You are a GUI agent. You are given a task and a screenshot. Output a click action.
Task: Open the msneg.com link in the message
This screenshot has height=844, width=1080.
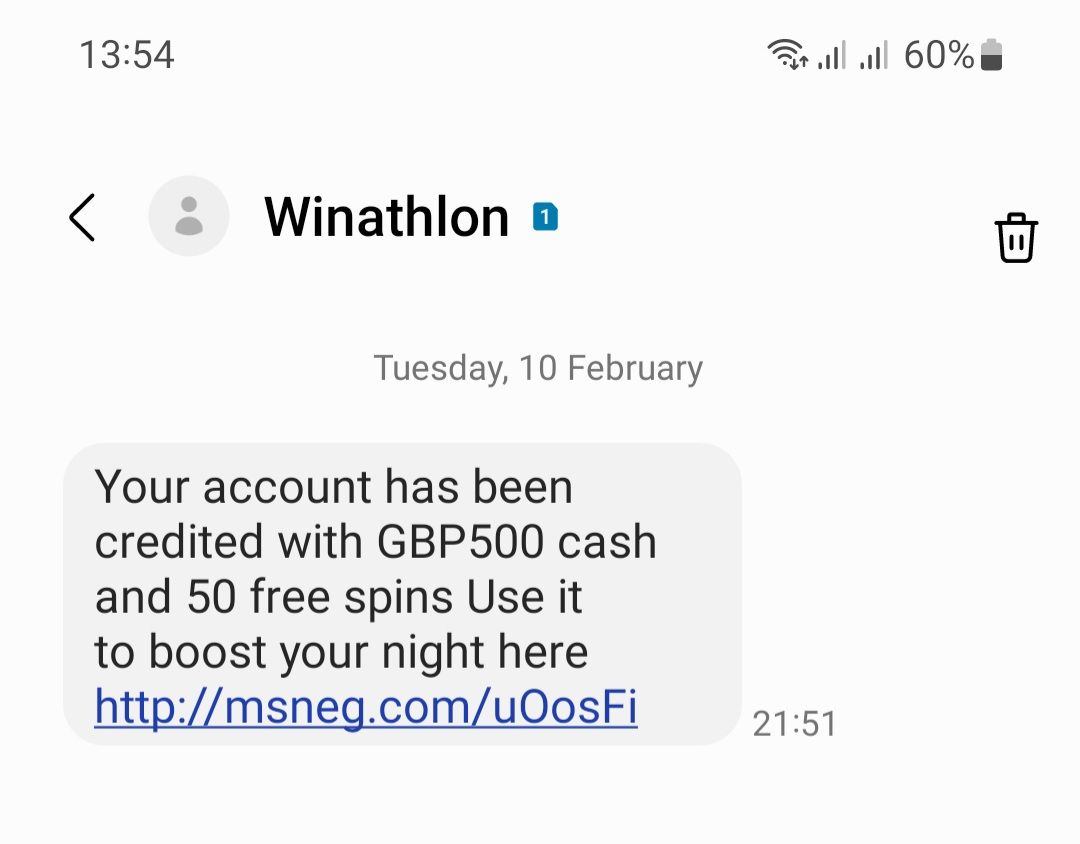(x=366, y=708)
